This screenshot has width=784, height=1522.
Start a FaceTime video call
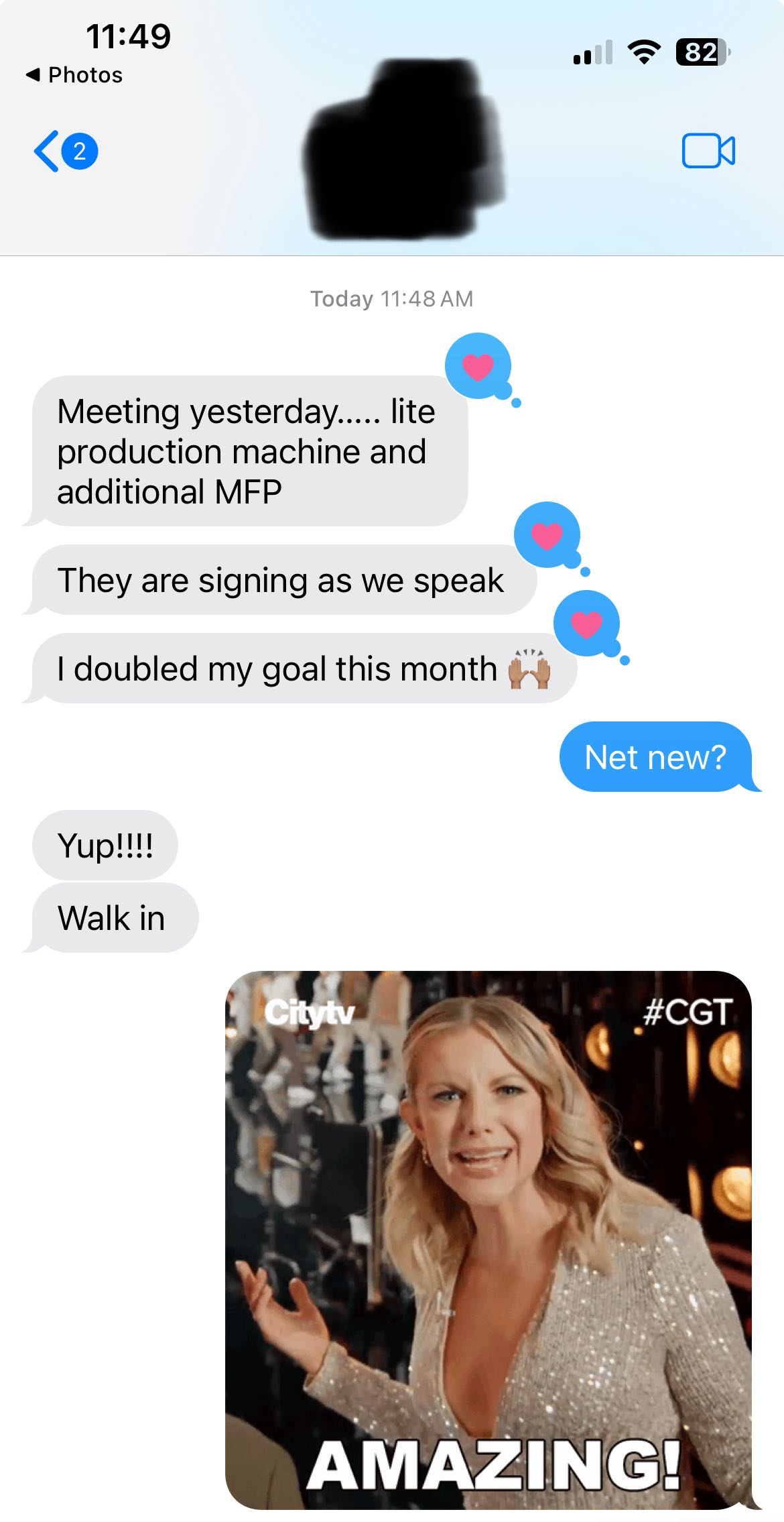[x=708, y=151]
